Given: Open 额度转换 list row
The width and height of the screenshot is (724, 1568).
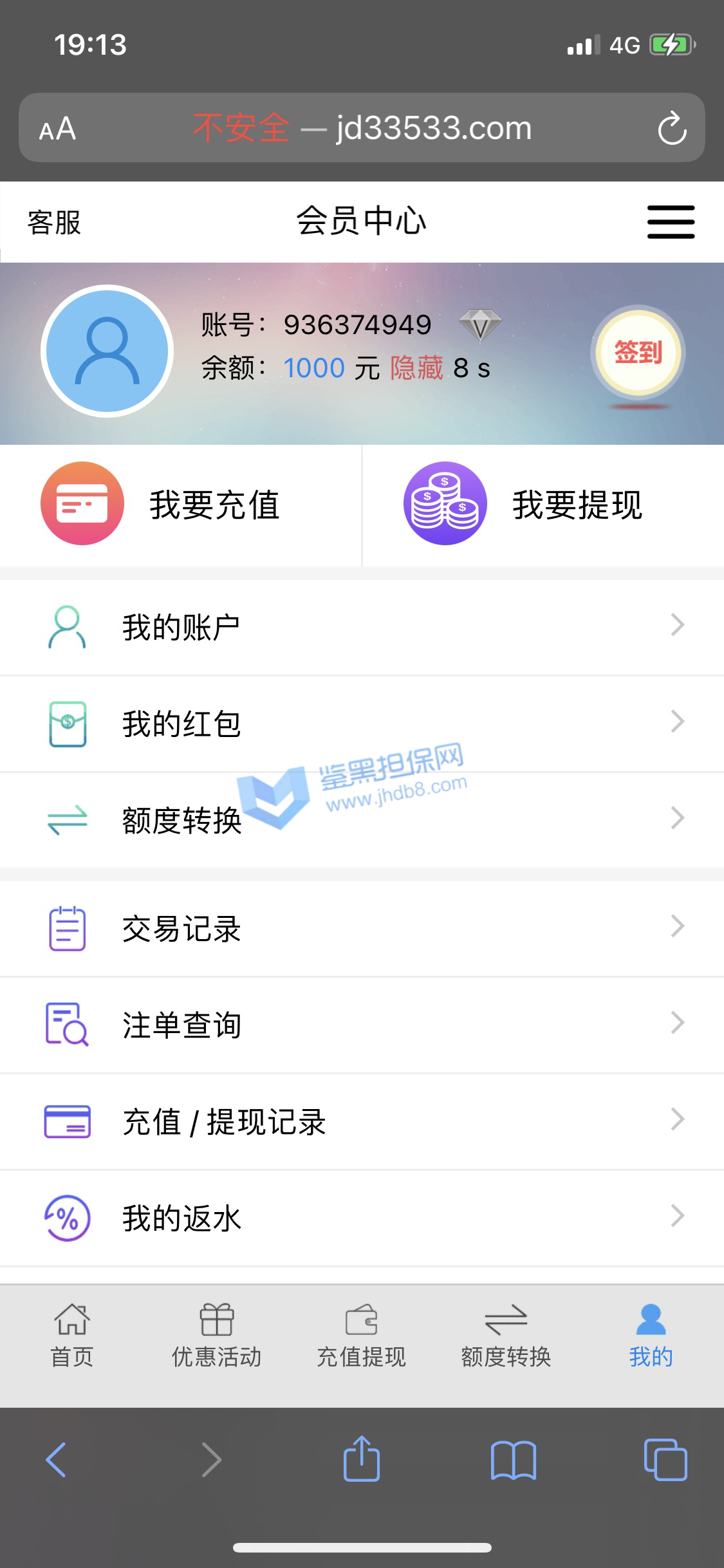Looking at the screenshot, I should (x=362, y=820).
